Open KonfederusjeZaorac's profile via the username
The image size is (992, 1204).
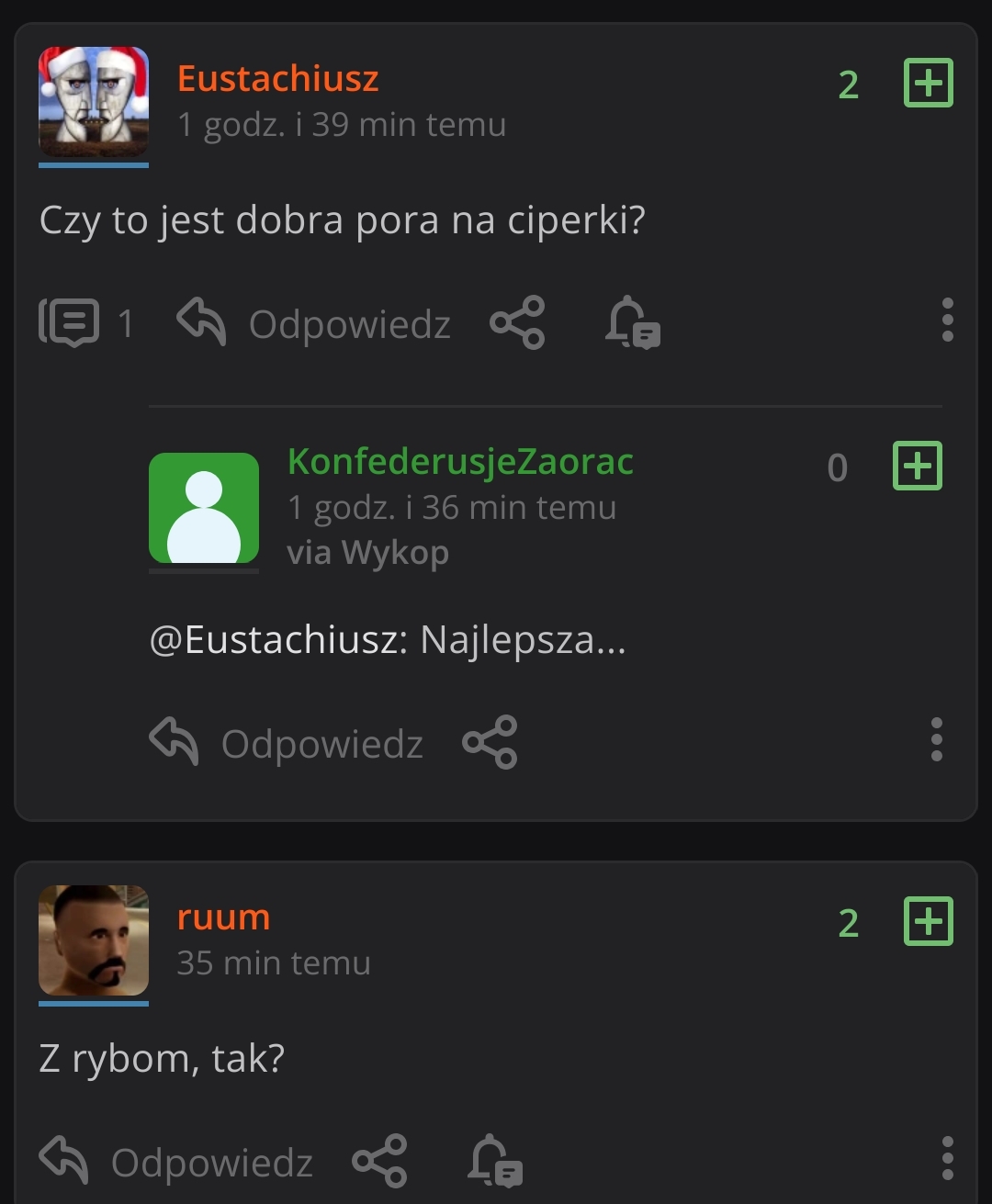click(460, 462)
